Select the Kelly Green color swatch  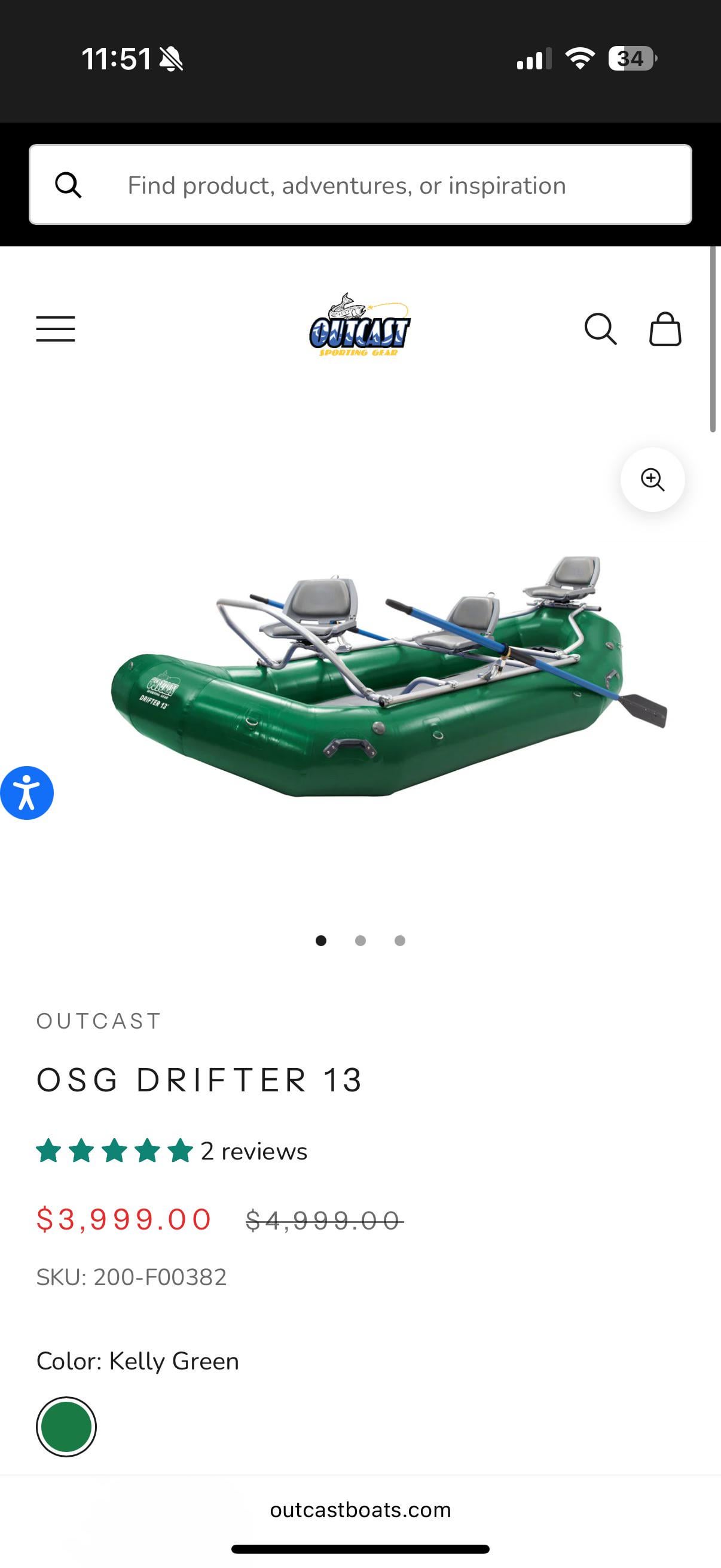tap(66, 1426)
